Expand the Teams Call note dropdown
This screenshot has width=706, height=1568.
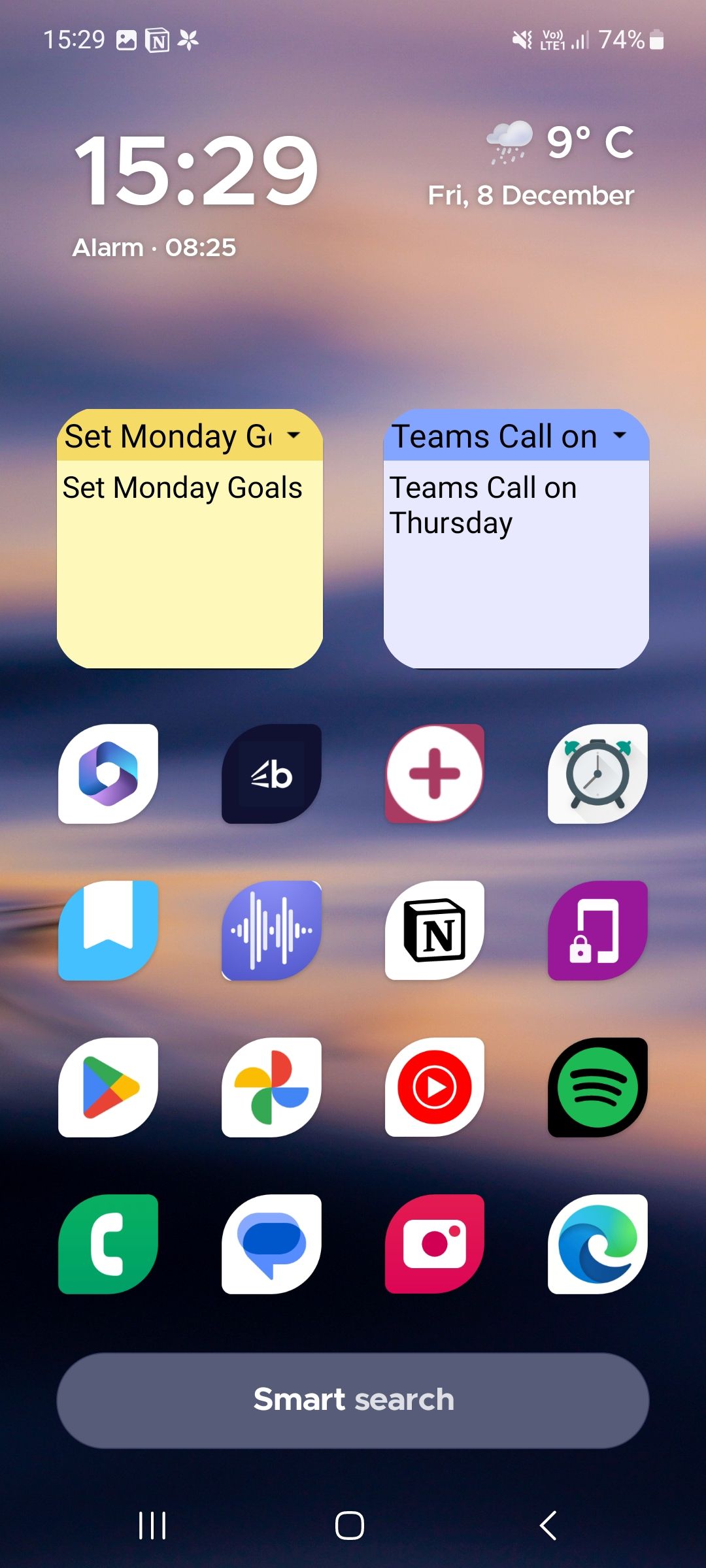pos(619,435)
